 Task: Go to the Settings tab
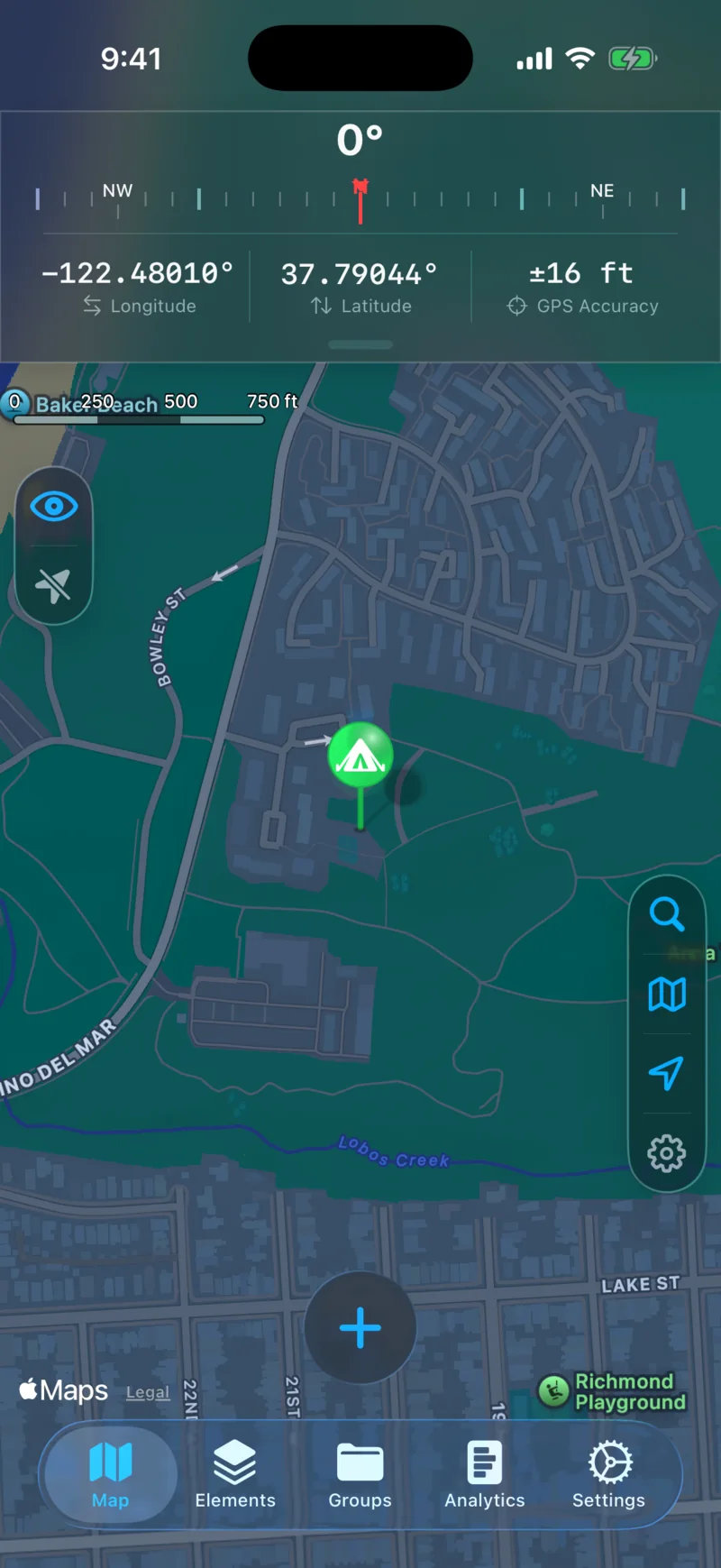609,1475
